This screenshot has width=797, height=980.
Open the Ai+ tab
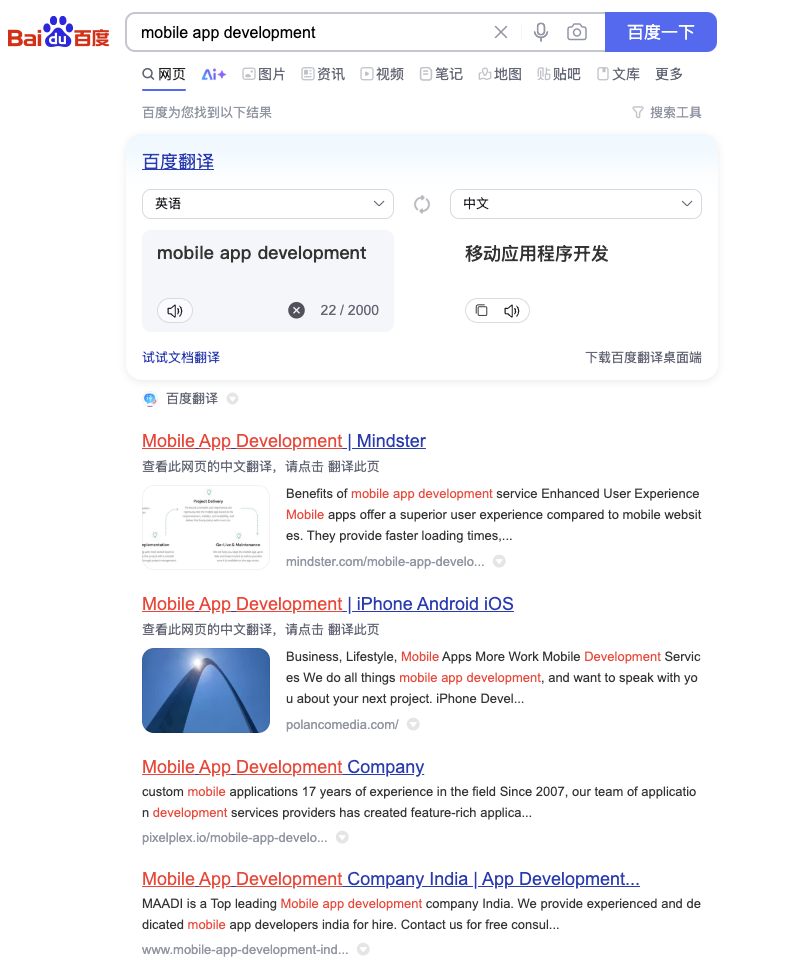[213, 74]
